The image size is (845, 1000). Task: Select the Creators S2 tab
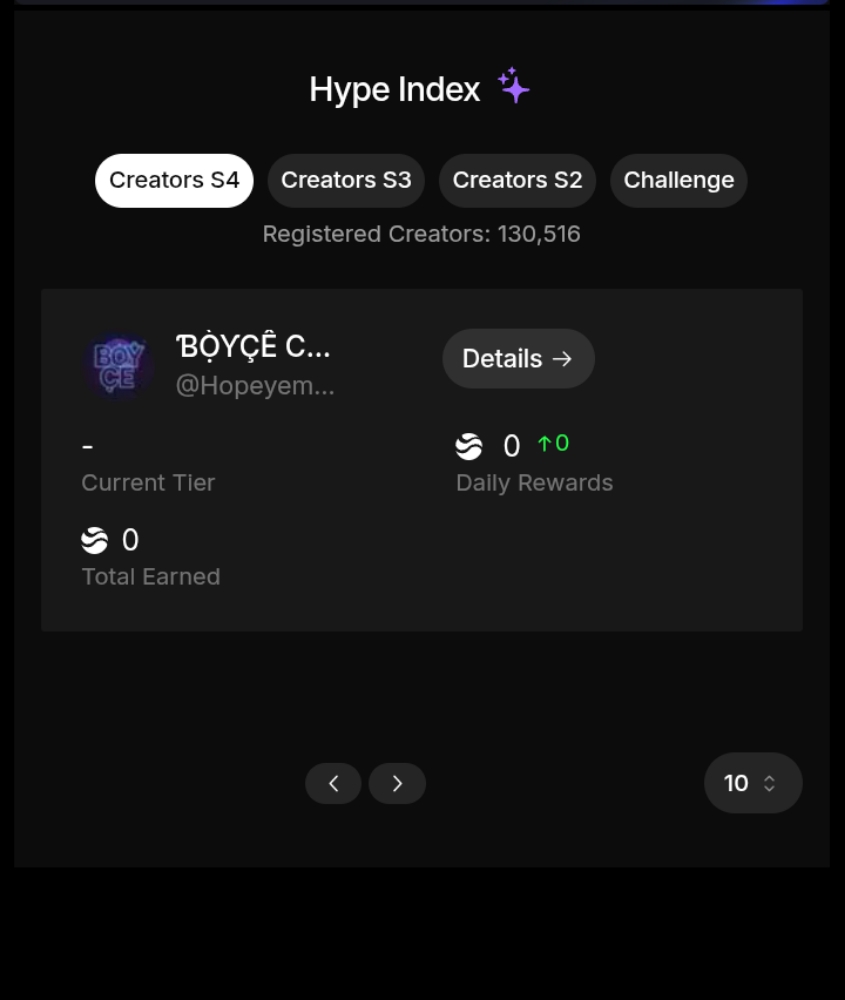point(517,180)
